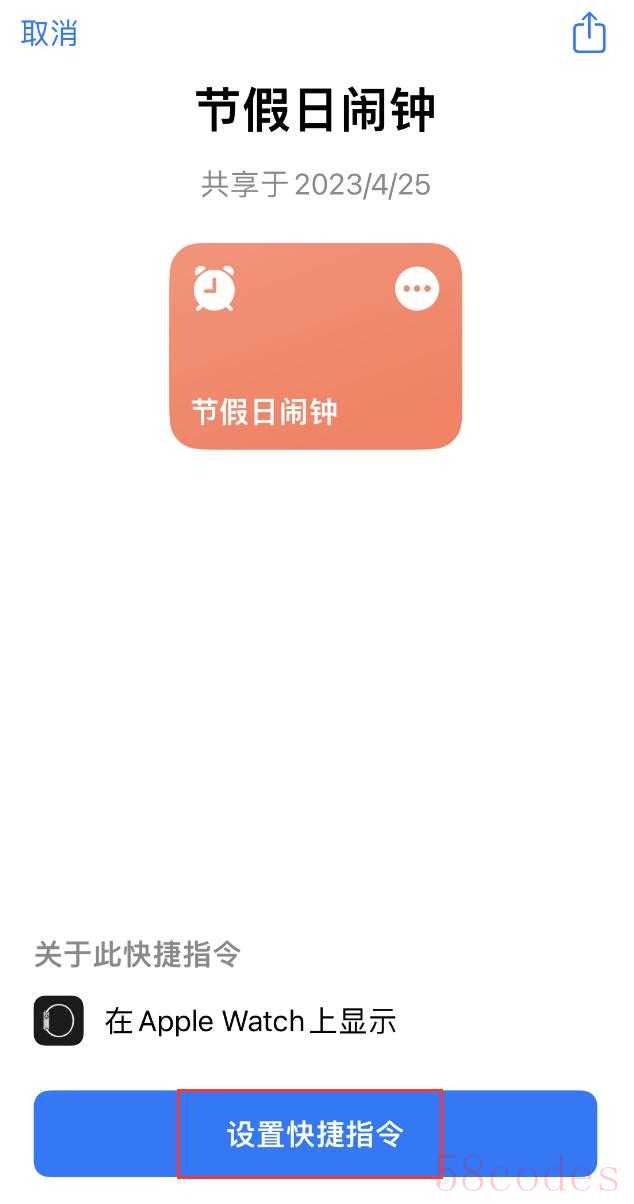Screen dimensions: 634x1204
Task: Tap 取消 to cancel adding shortcut
Action: [x=49, y=33]
